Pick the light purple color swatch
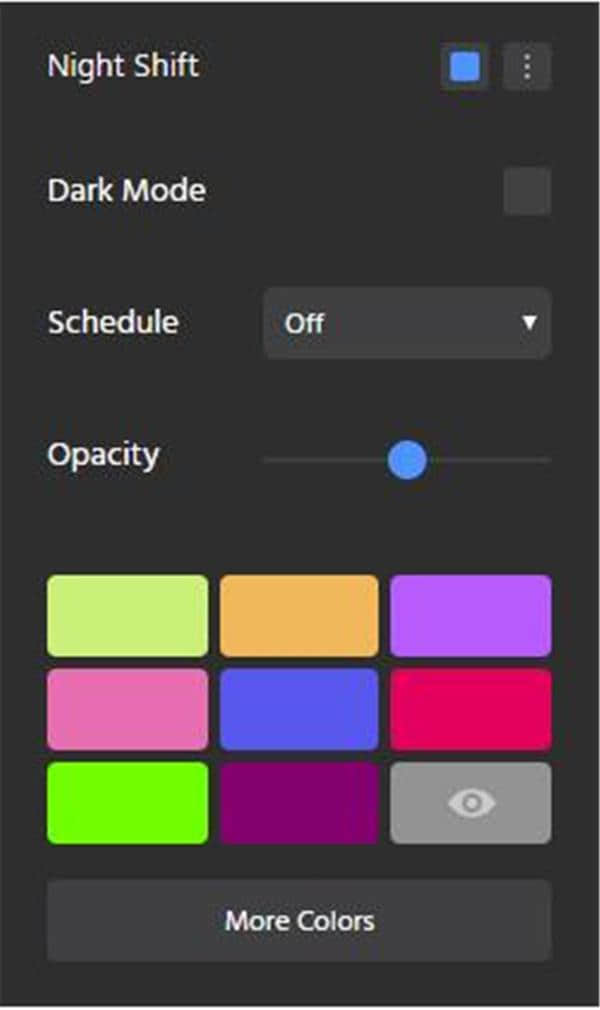Viewport: 600px width, 1010px height. (470, 615)
